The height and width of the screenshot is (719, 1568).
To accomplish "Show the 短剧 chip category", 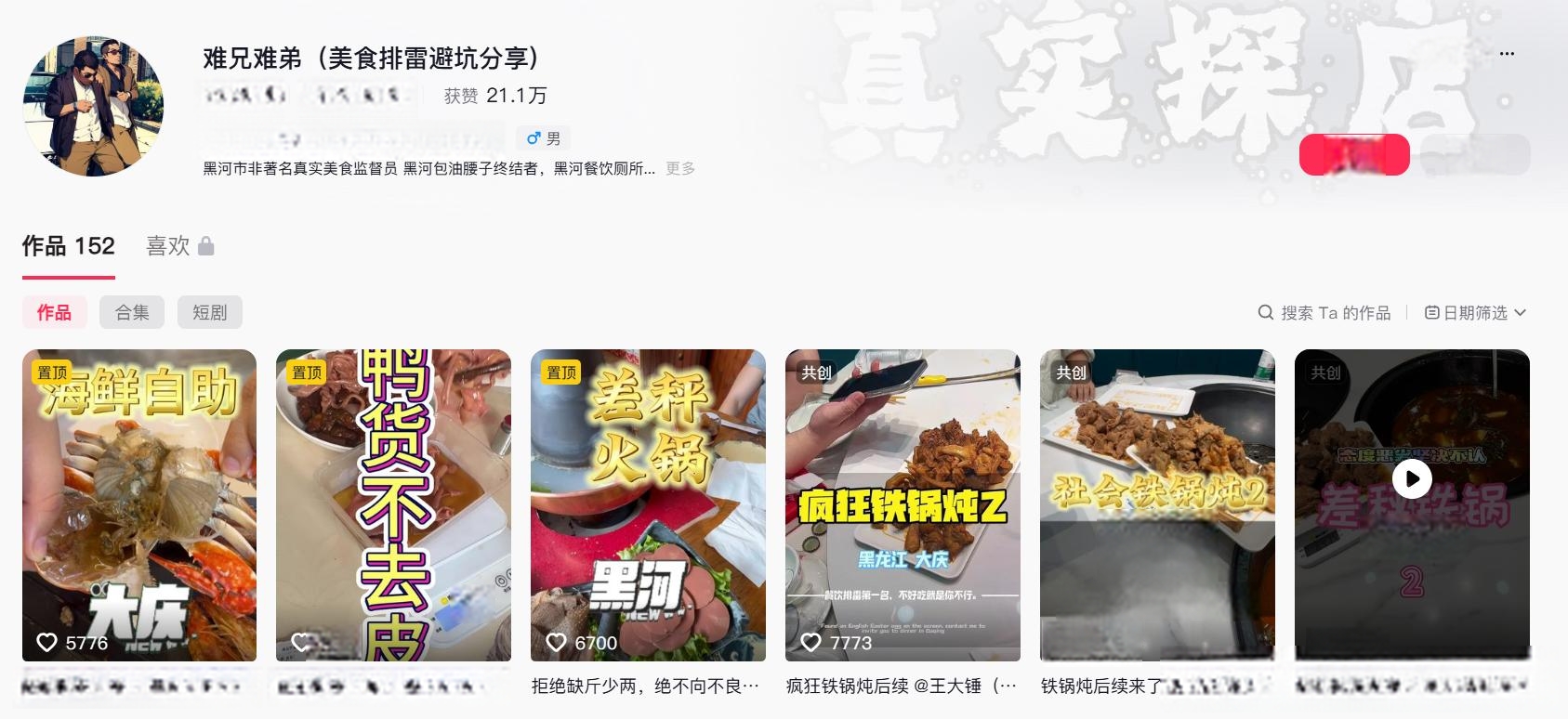I will tap(209, 312).
